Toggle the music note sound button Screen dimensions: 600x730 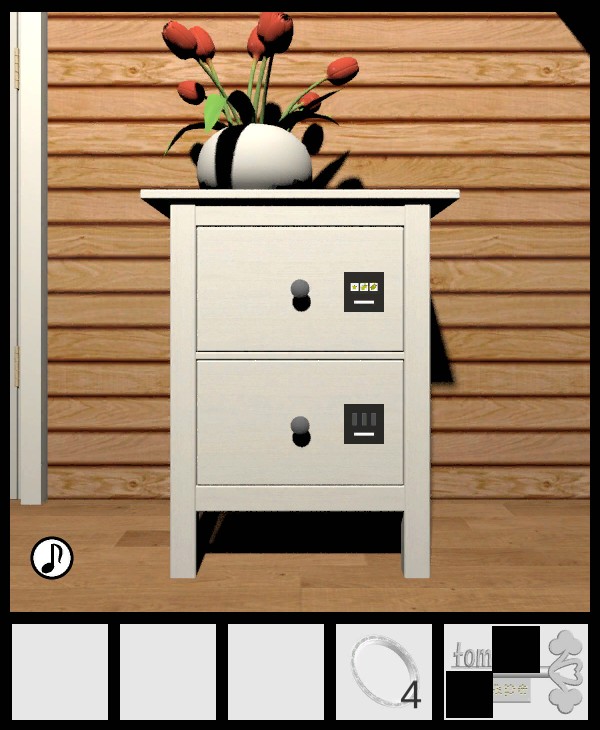pos(52,558)
